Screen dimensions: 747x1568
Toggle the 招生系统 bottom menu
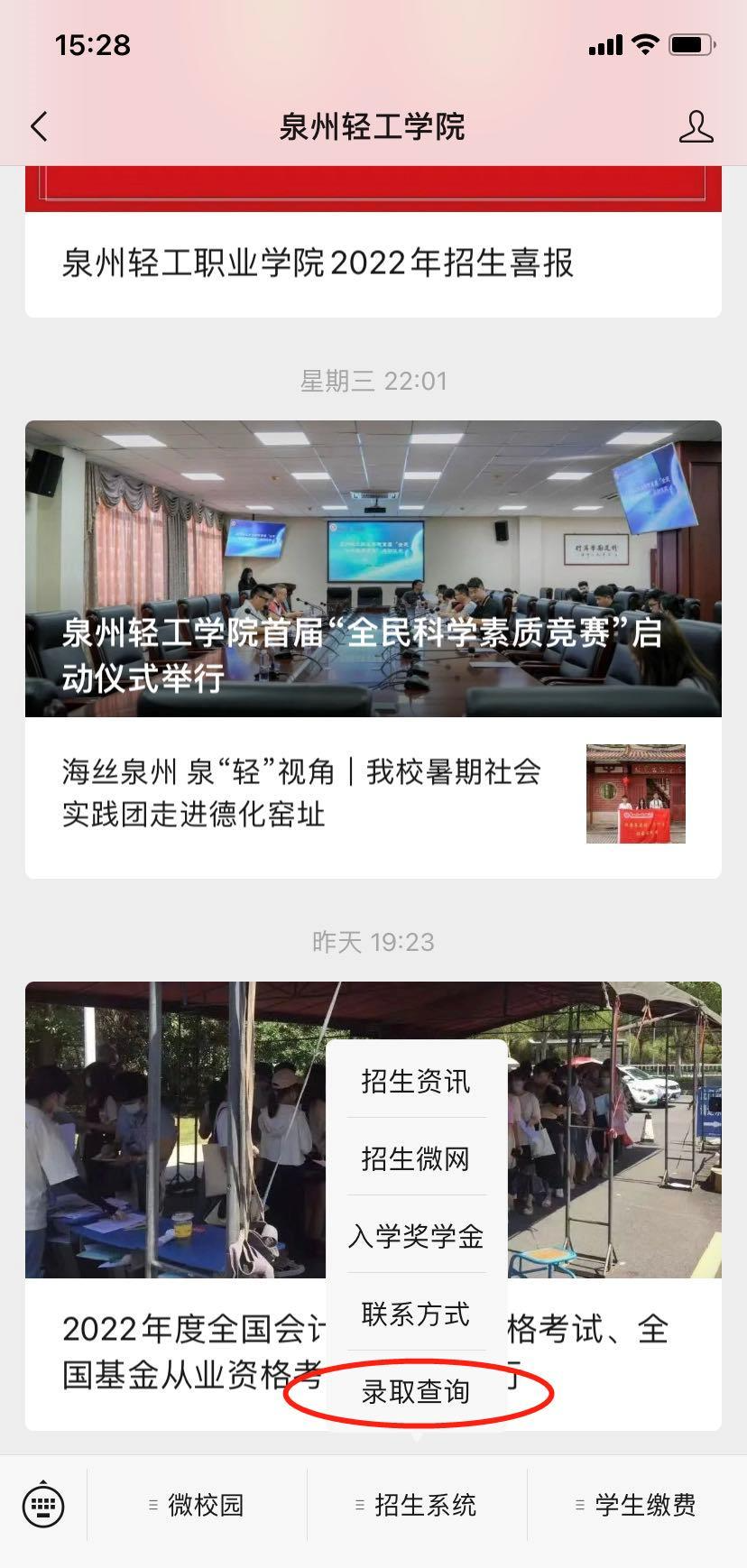pos(417,1505)
